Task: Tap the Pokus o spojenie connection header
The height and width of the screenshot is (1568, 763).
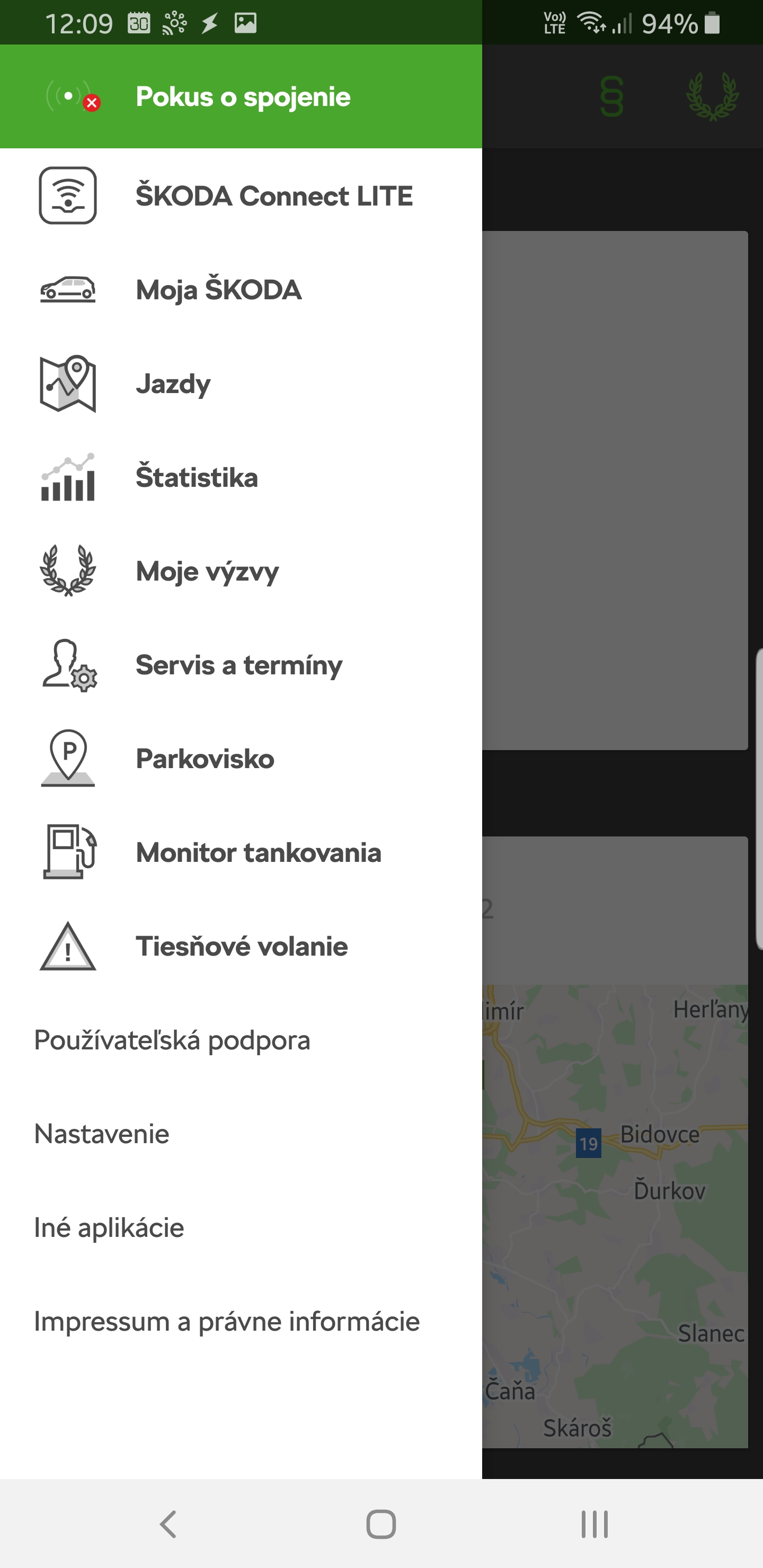Action: [242, 97]
